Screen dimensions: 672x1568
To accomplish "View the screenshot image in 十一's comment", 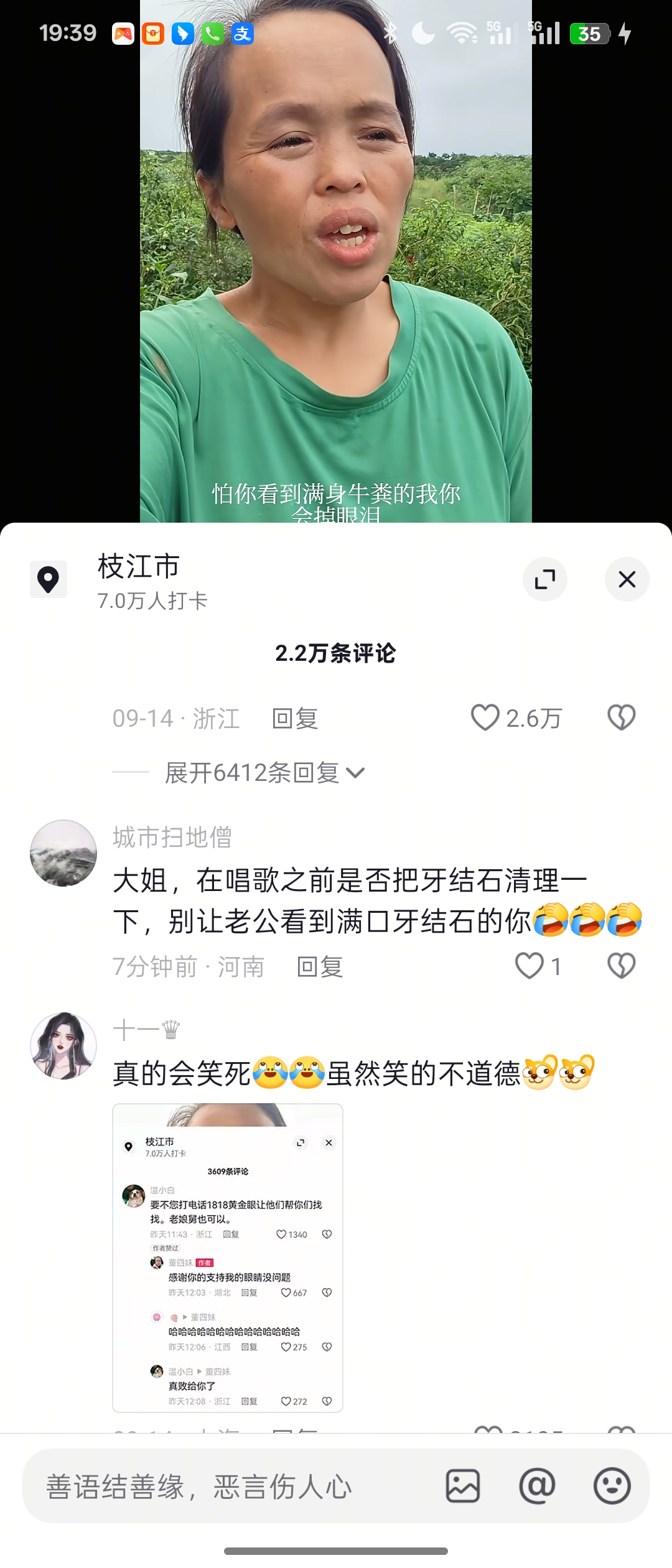I will 228,1258.
